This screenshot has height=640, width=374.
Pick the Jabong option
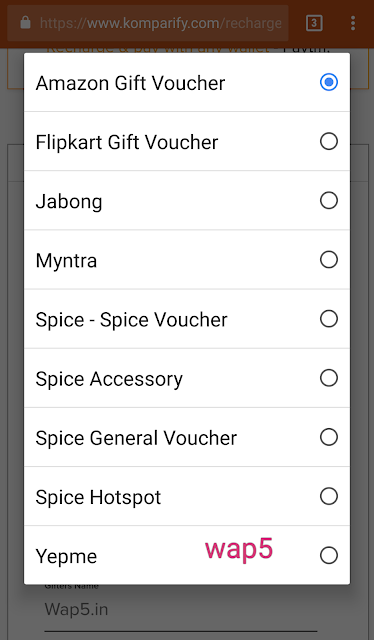187,200
